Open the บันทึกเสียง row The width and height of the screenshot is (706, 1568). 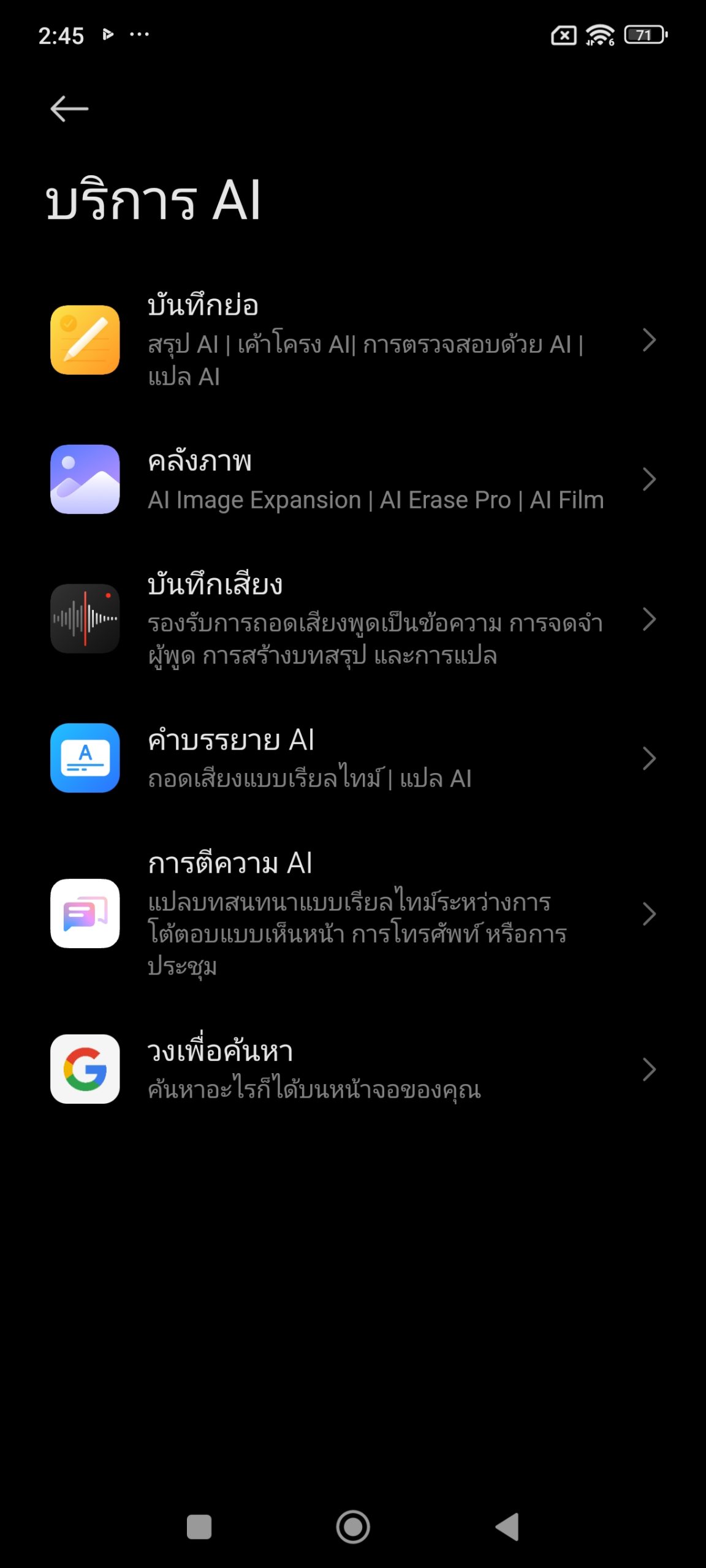coord(353,619)
